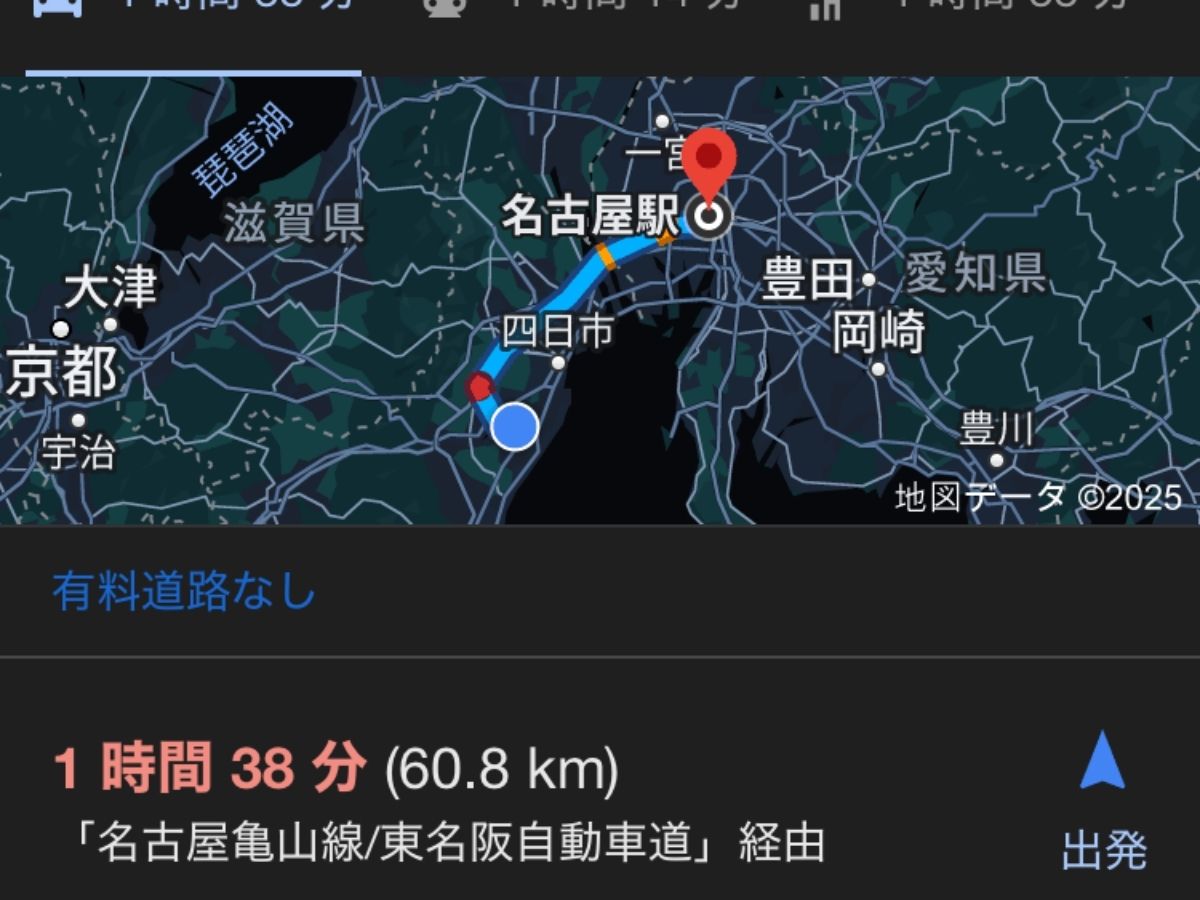Open the route map preview to 名古屋駅
The image size is (1200, 900).
(x=600, y=300)
